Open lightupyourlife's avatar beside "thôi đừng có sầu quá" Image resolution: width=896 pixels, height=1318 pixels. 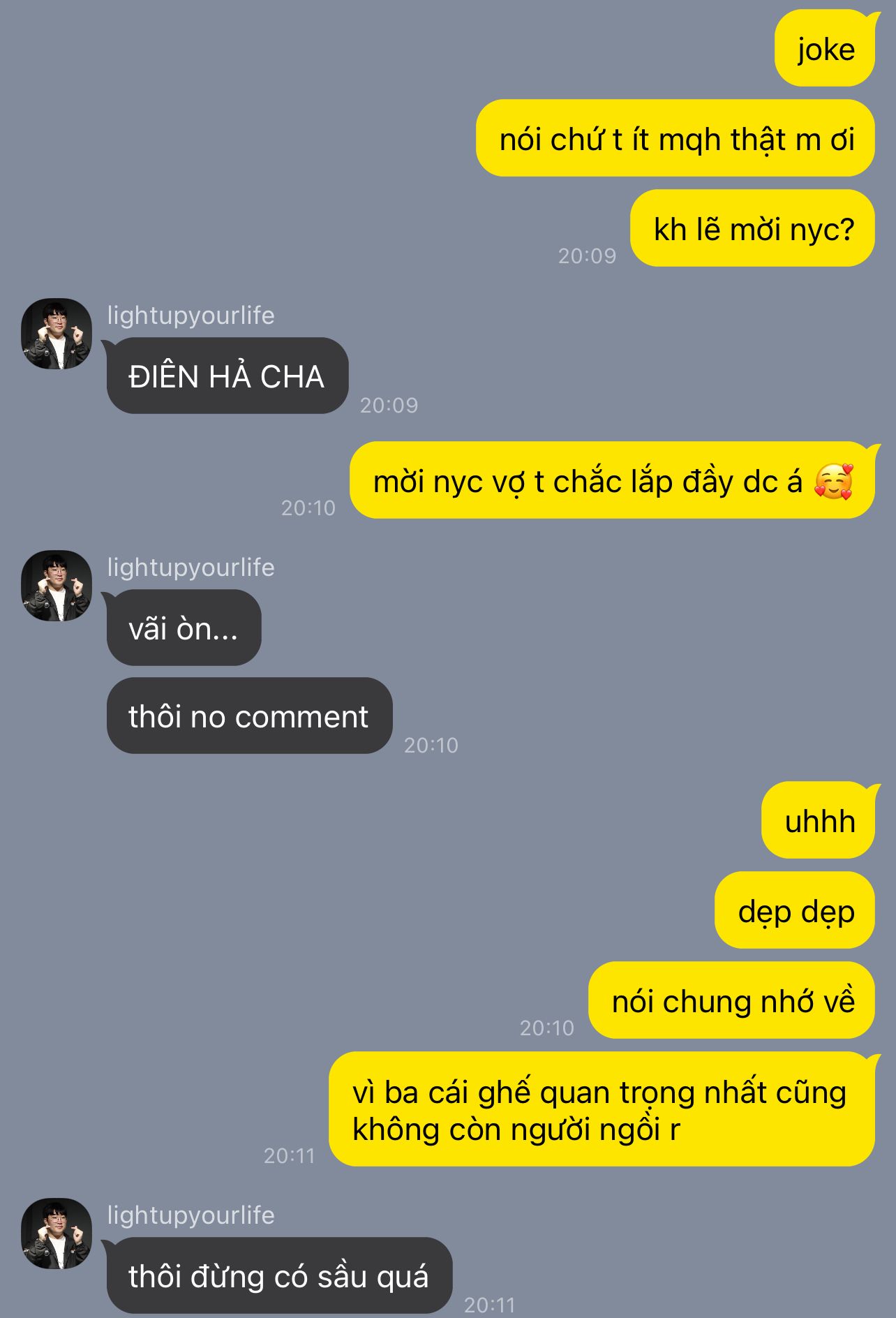(x=57, y=1234)
